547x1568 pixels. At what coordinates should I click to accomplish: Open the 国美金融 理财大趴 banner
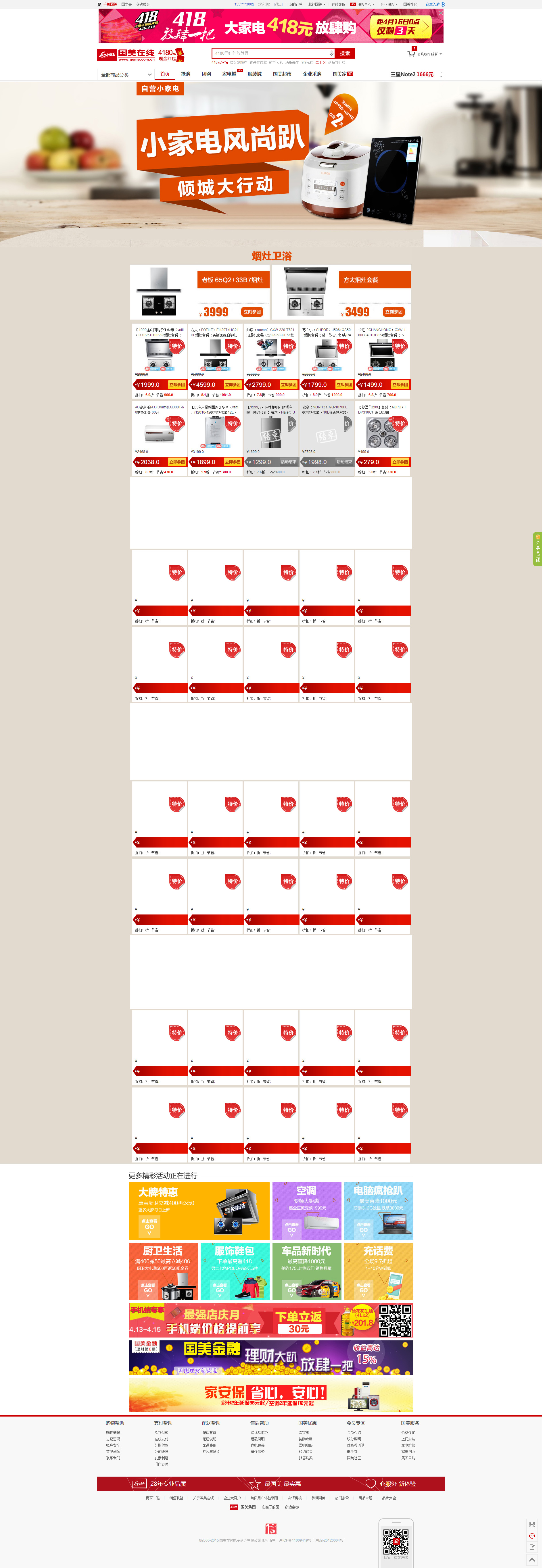(x=270, y=1357)
